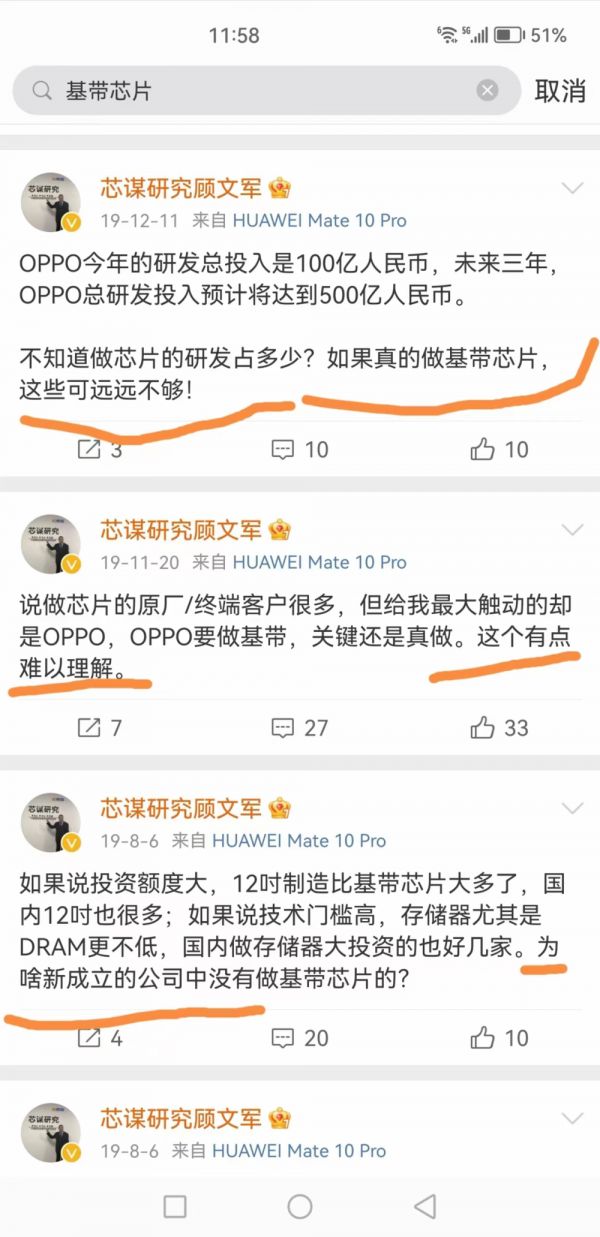The height and width of the screenshot is (1237, 600).
Task: Expand the dropdown arrow on the 19-11-20 post
Action: [573, 530]
